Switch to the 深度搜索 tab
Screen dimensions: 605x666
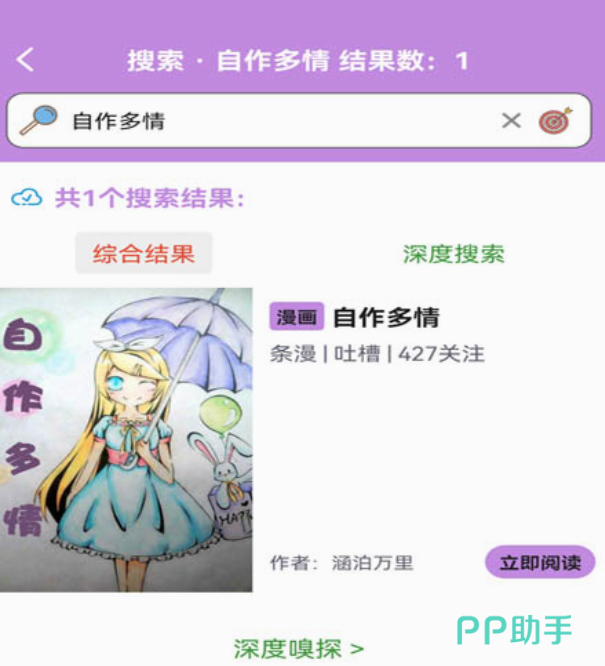click(454, 253)
